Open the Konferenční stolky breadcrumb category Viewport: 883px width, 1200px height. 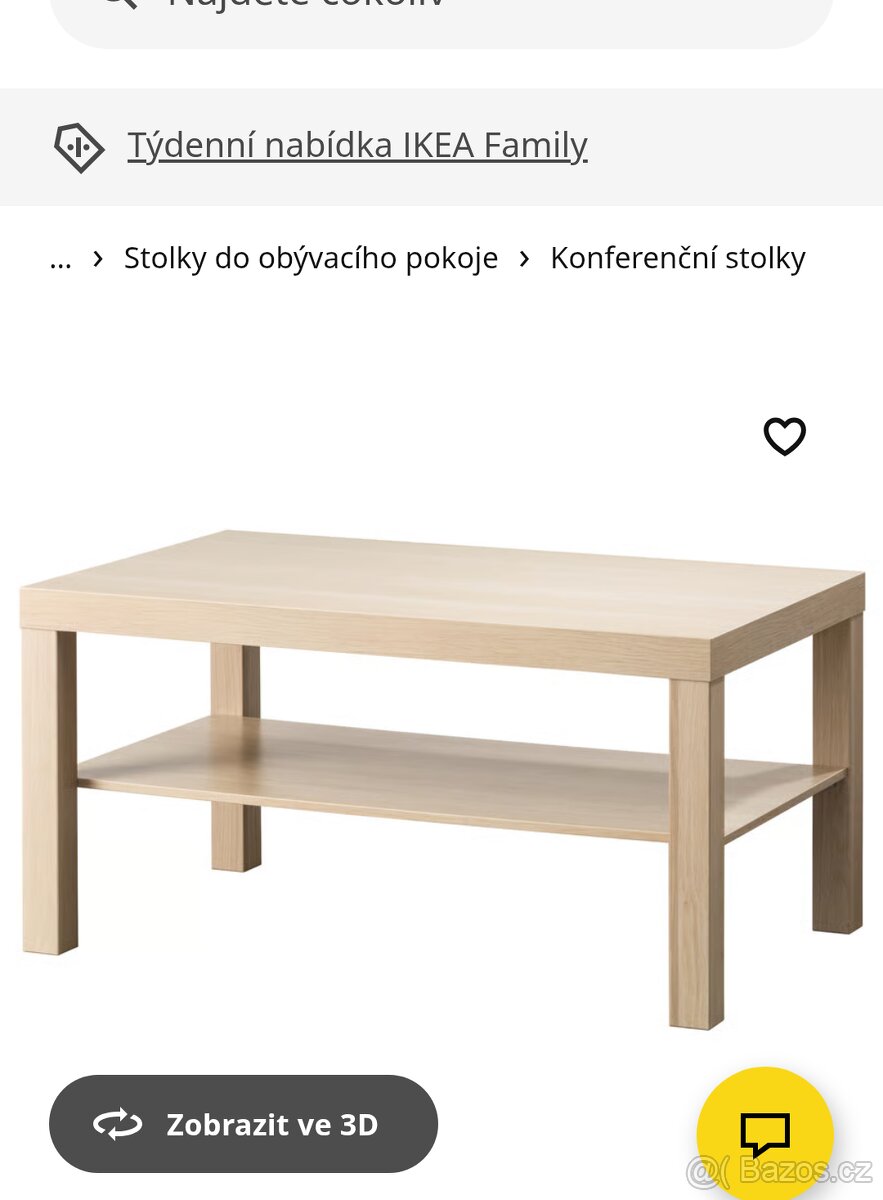coord(677,259)
